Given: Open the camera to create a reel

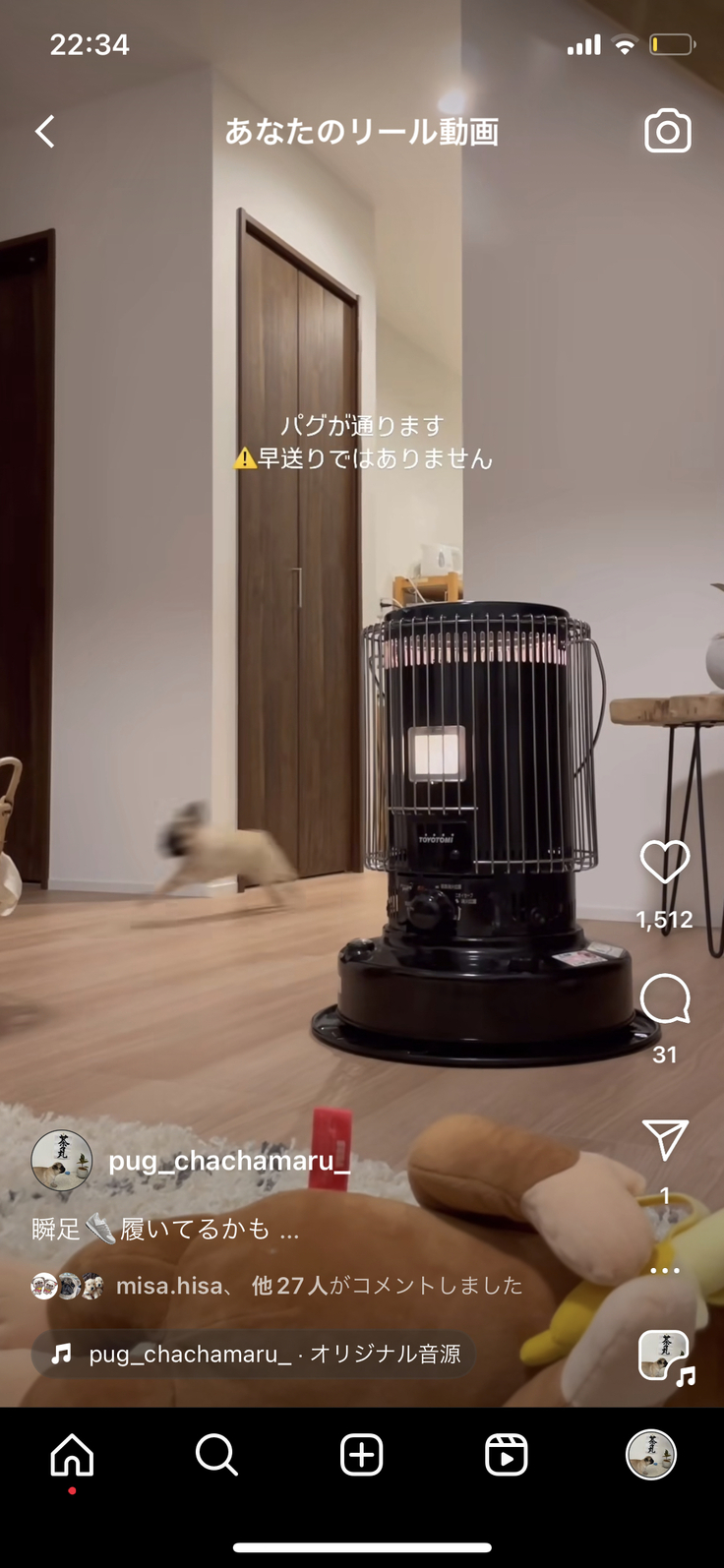Looking at the screenshot, I should 668,132.
